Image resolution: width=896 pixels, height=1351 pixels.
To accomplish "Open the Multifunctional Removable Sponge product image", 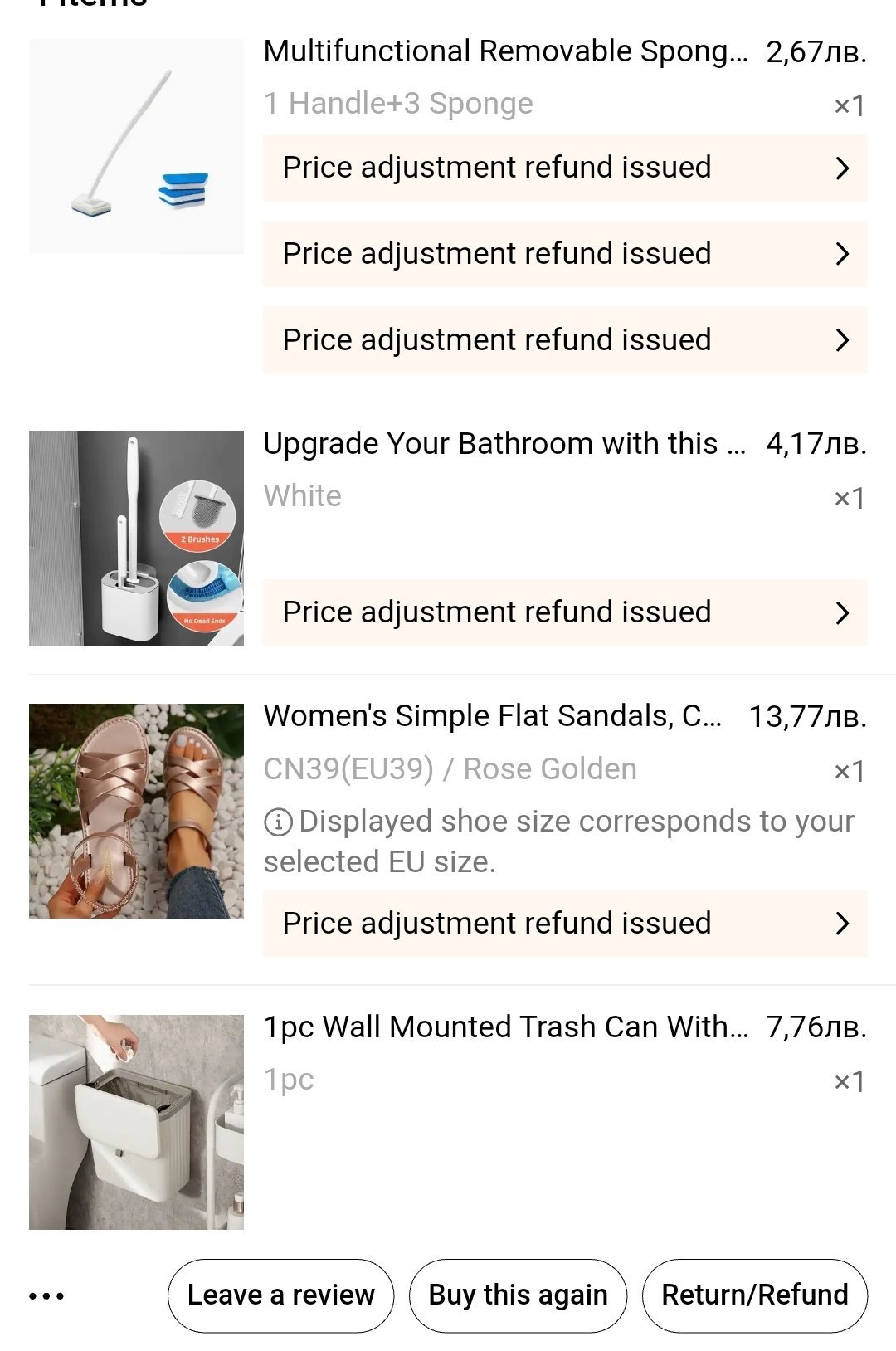I will tap(136, 146).
